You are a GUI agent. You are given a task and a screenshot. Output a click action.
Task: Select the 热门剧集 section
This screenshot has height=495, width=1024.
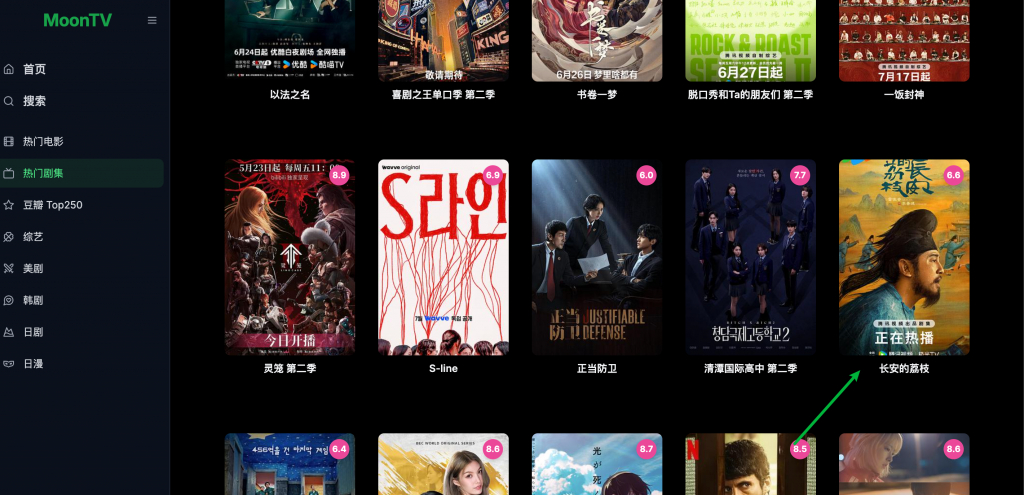pyautogui.click(x=43, y=173)
